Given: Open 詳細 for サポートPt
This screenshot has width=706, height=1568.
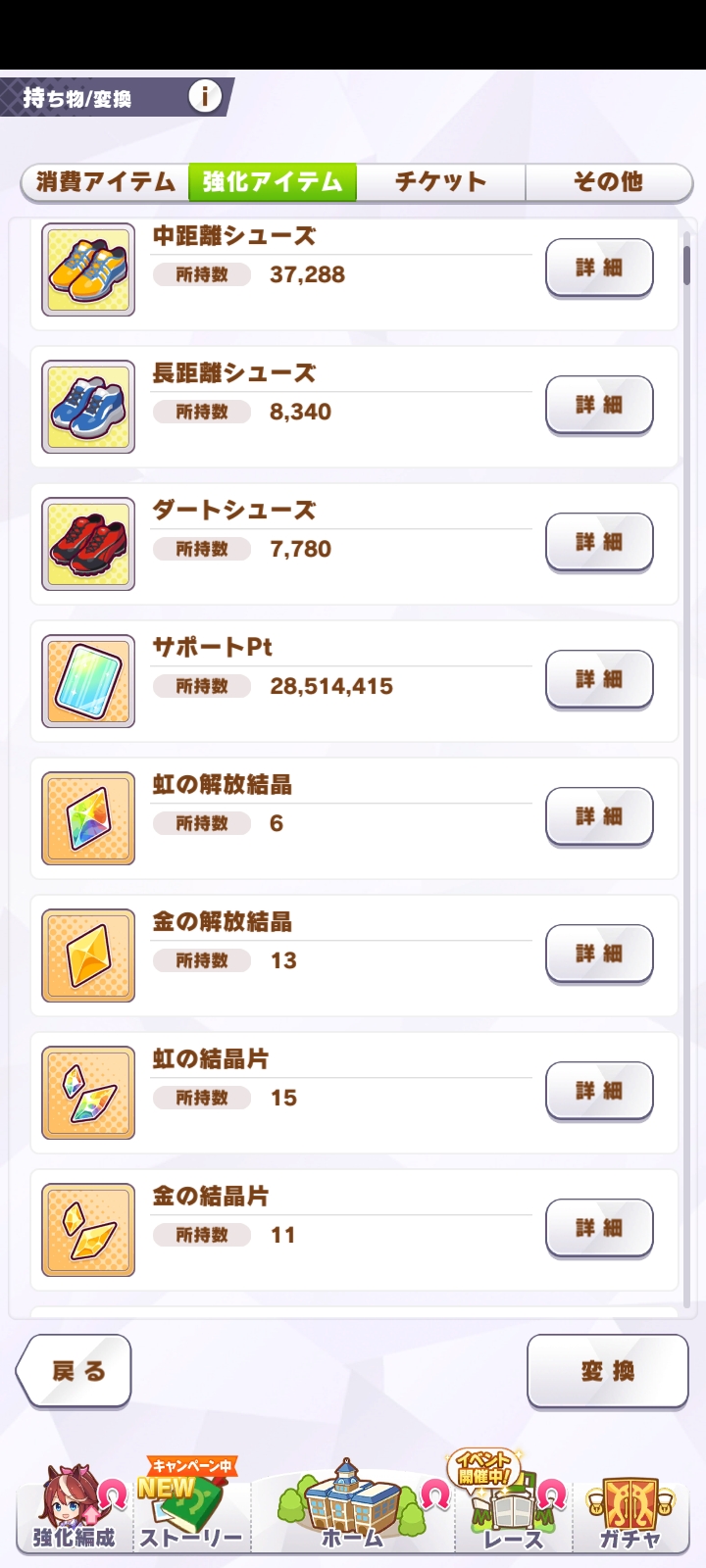Looking at the screenshot, I should tap(599, 679).
